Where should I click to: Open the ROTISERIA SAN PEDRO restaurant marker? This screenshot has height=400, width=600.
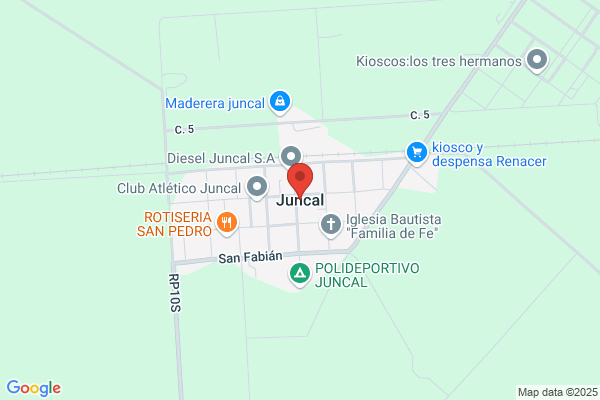click(x=227, y=223)
